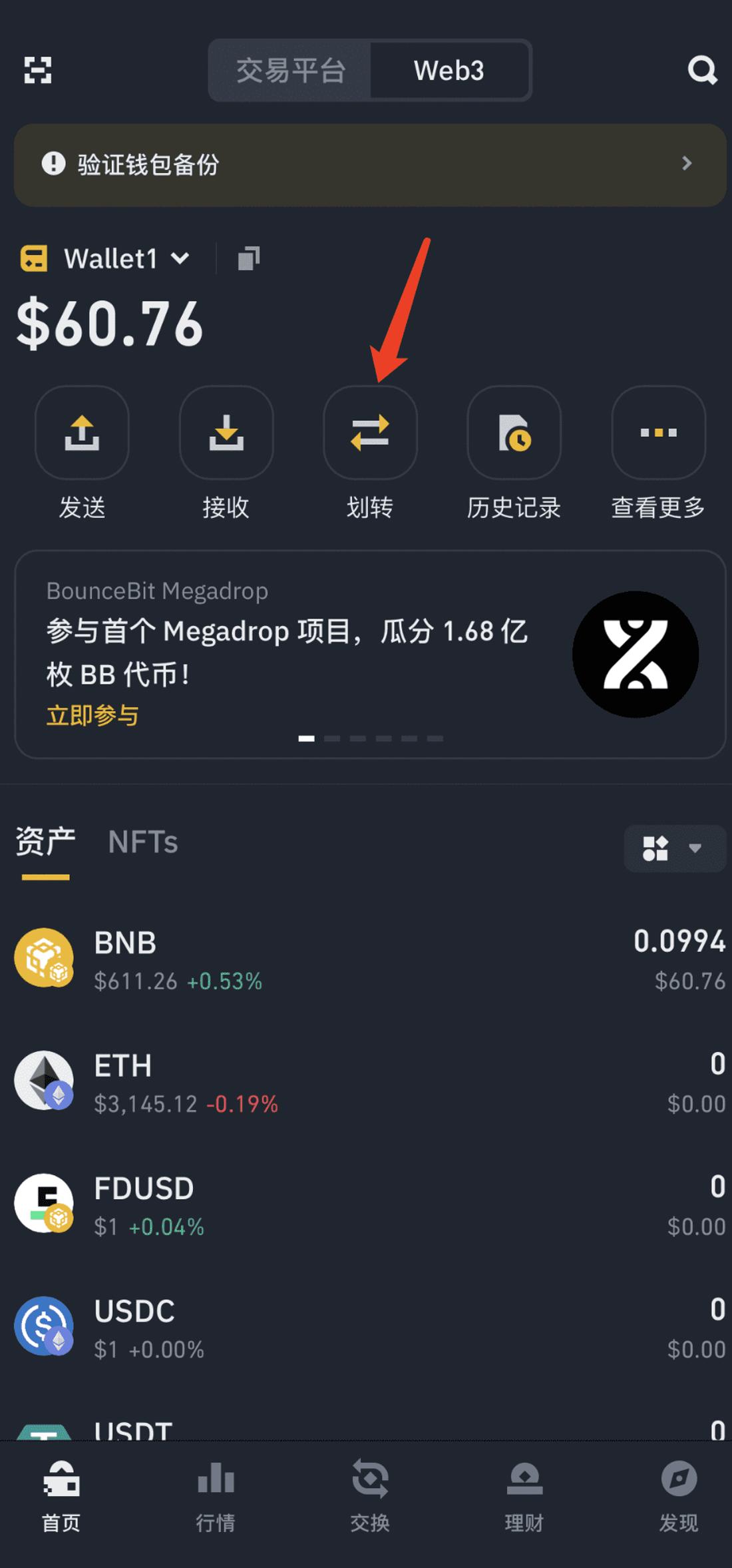
Task: Open the ETH asset row
Action: click(x=370, y=1081)
